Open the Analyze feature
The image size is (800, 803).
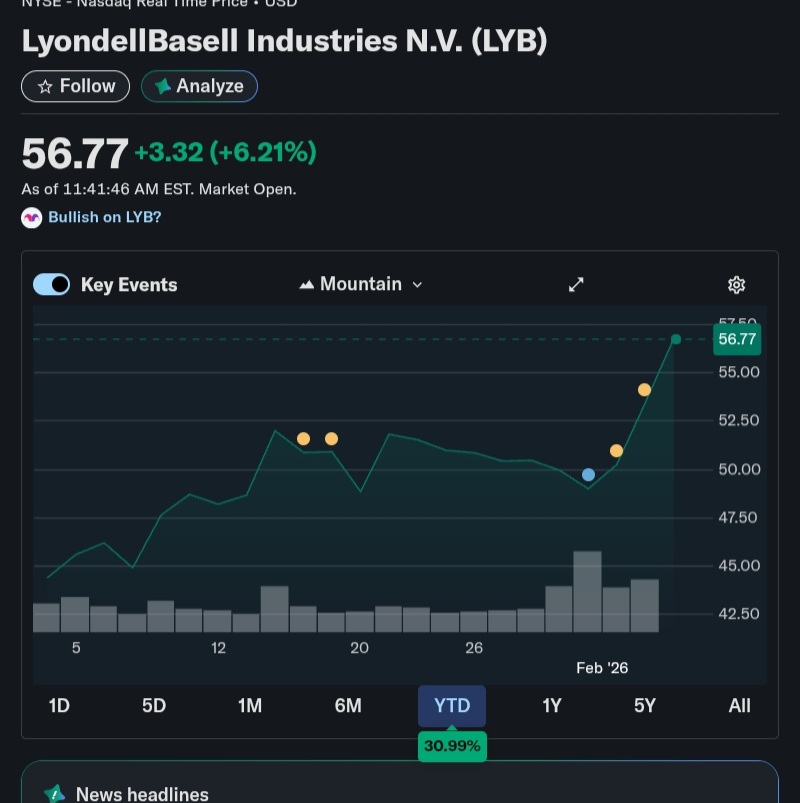coord(199,86)
